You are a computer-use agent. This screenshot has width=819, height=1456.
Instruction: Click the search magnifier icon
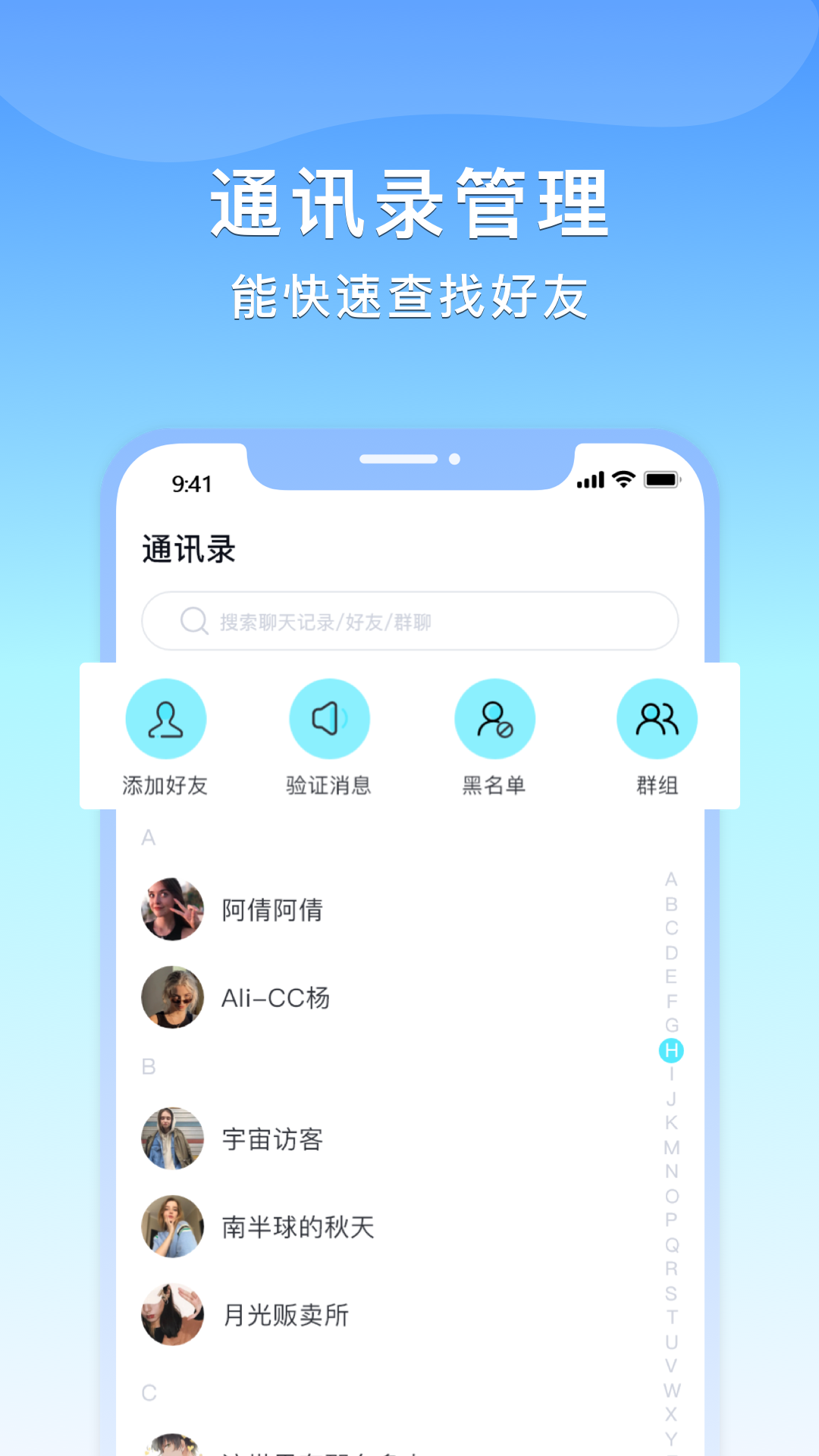pyautogui.click(x=195, y=620)
